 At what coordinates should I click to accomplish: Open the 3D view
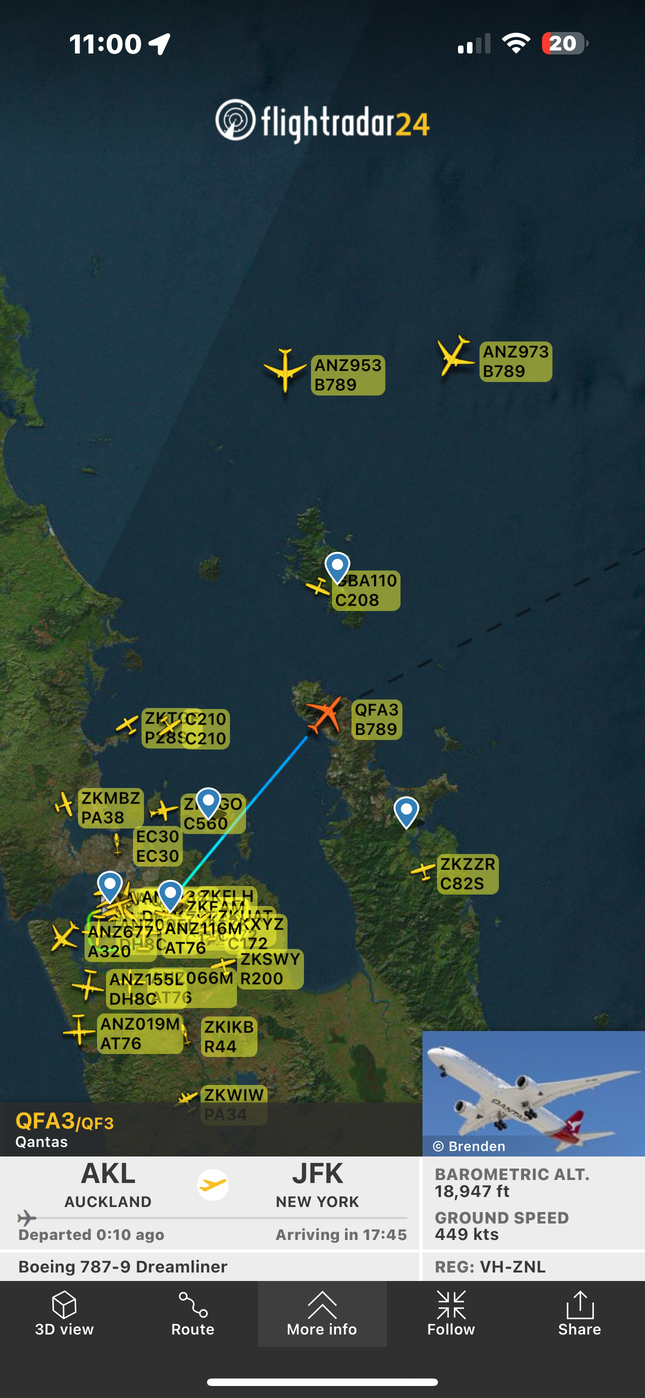click(64, 1314)
